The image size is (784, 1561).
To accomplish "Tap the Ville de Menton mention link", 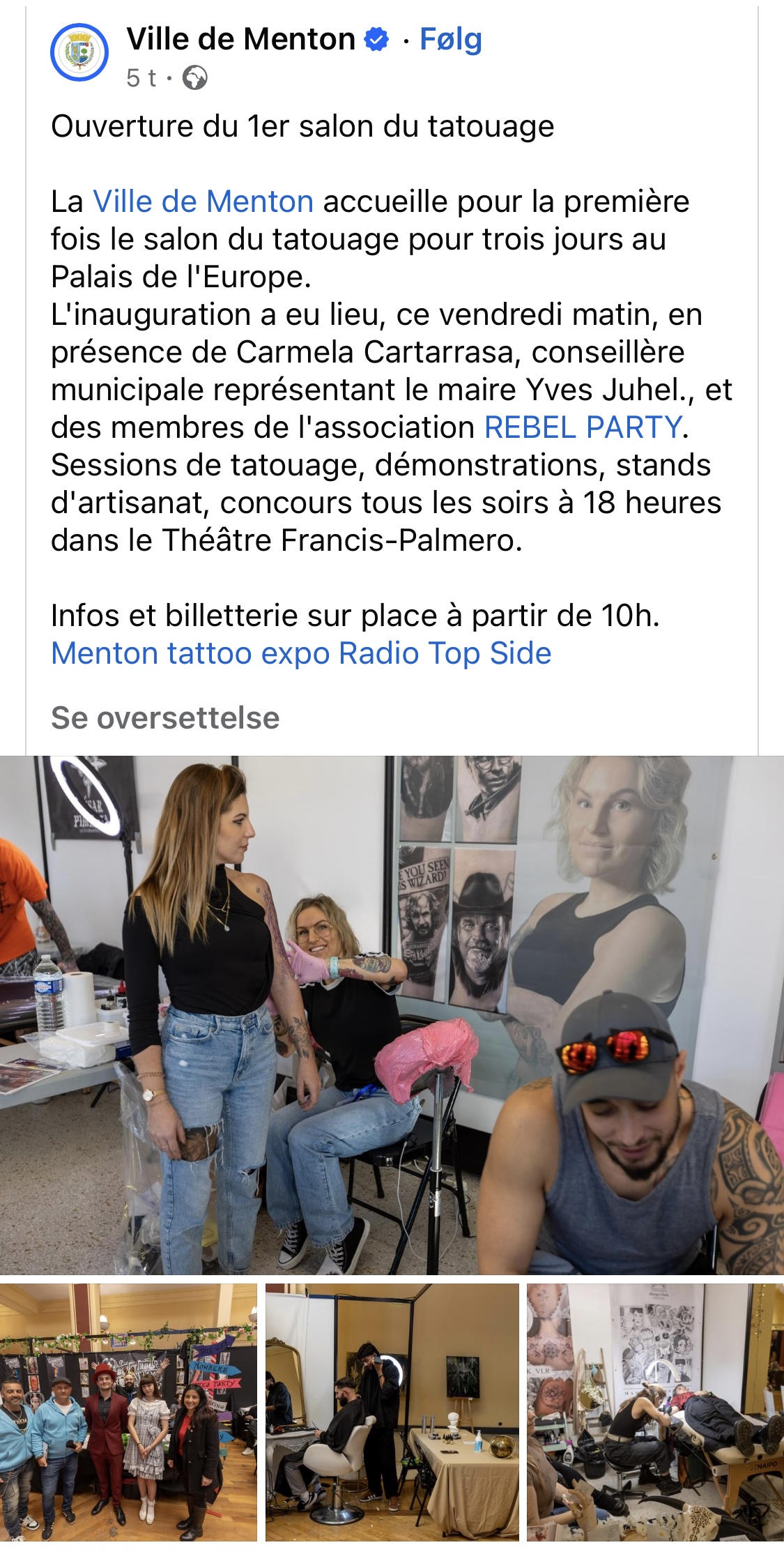I will pos(203,201).
